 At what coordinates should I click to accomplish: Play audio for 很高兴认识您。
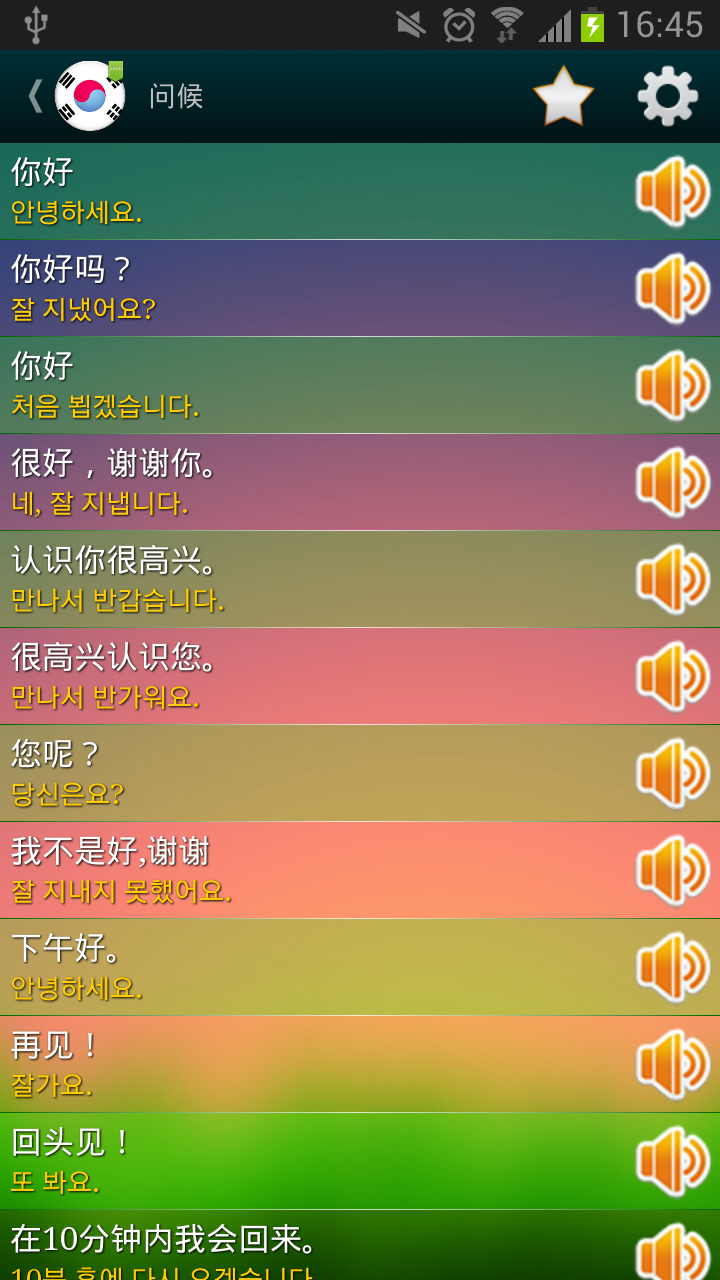point(673,676)
